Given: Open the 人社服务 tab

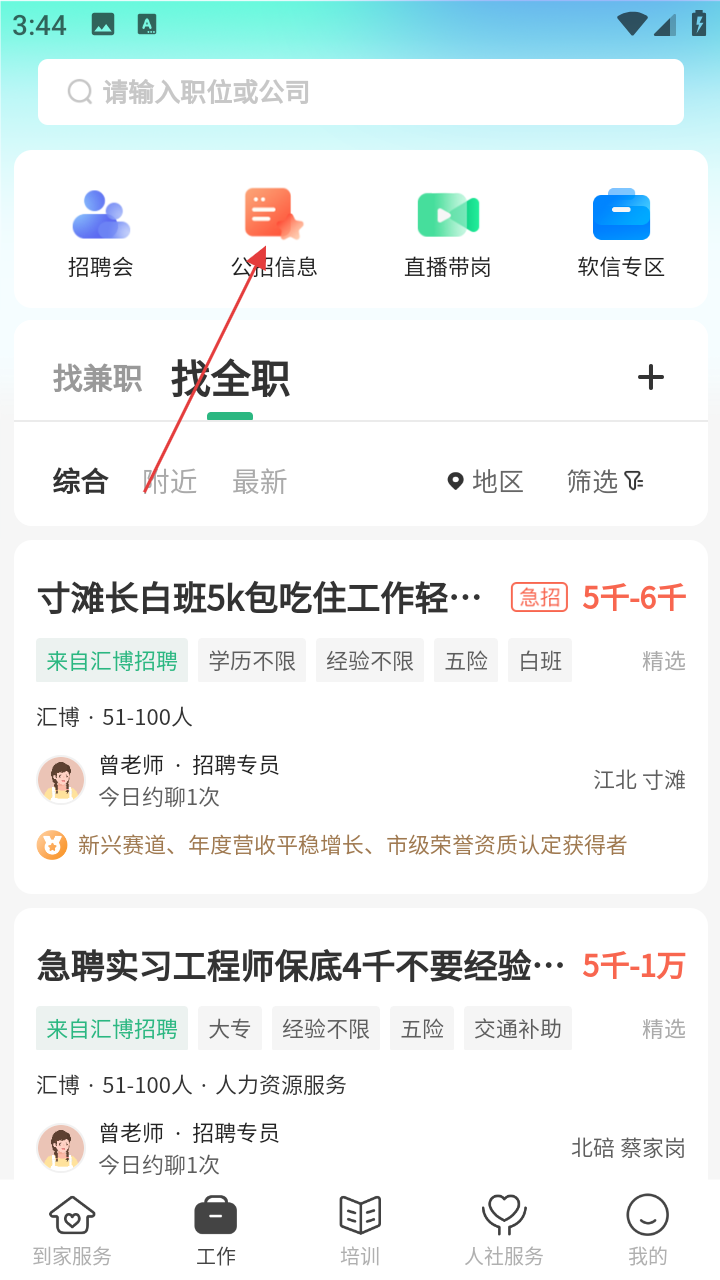Looking at the screenshot, I should [x=504, y=1230].
